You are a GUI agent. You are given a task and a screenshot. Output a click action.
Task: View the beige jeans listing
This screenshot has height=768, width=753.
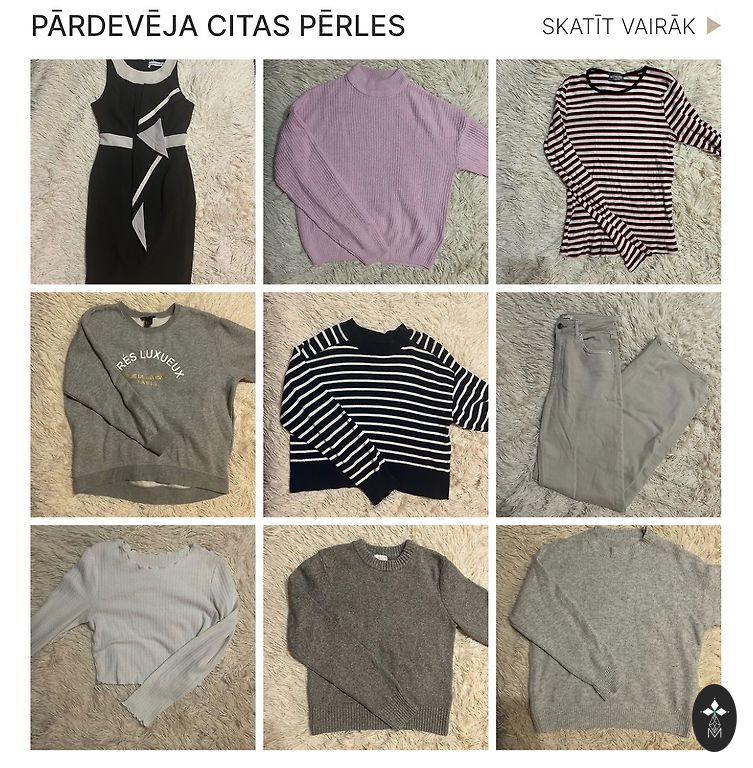tap(608, 404)
